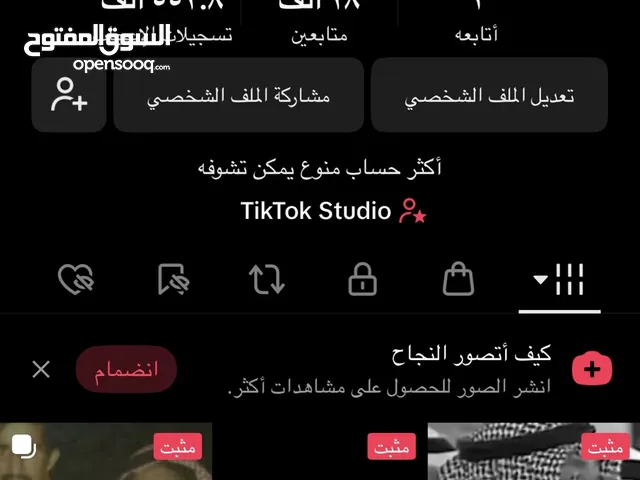The image size is (640, 480).
Task: Open the middle pinned video
Action: (320, 452)
